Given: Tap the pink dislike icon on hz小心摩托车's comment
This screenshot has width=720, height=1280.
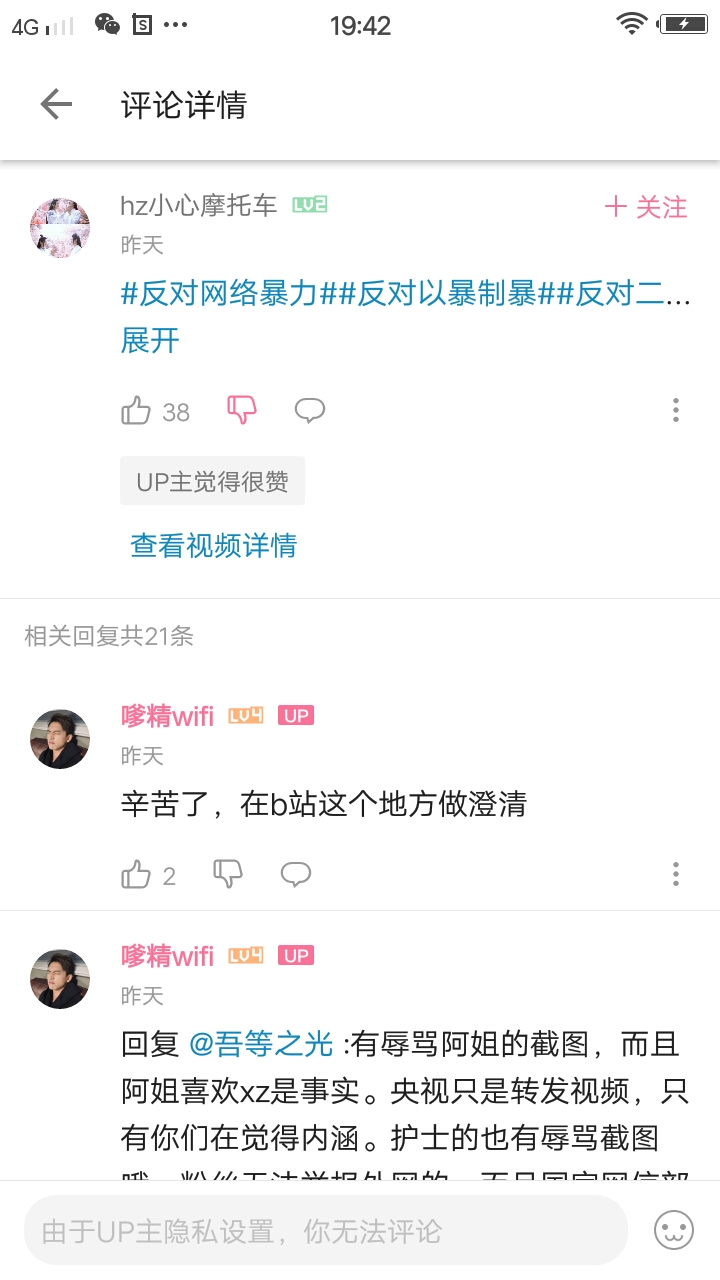Looking at the screenshot, I should [x=242, y=410].
